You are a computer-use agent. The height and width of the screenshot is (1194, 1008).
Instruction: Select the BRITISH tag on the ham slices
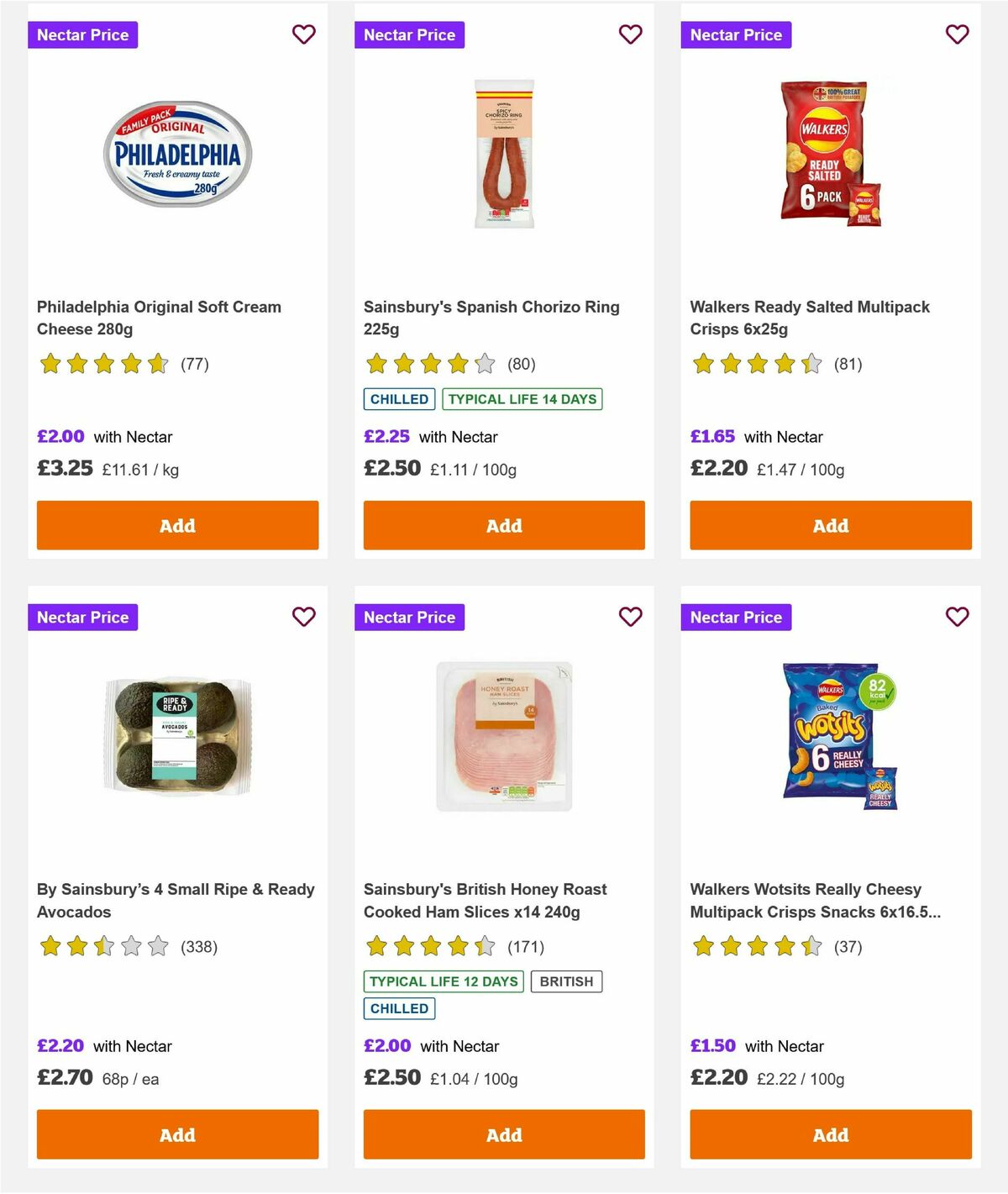(566, 981)
